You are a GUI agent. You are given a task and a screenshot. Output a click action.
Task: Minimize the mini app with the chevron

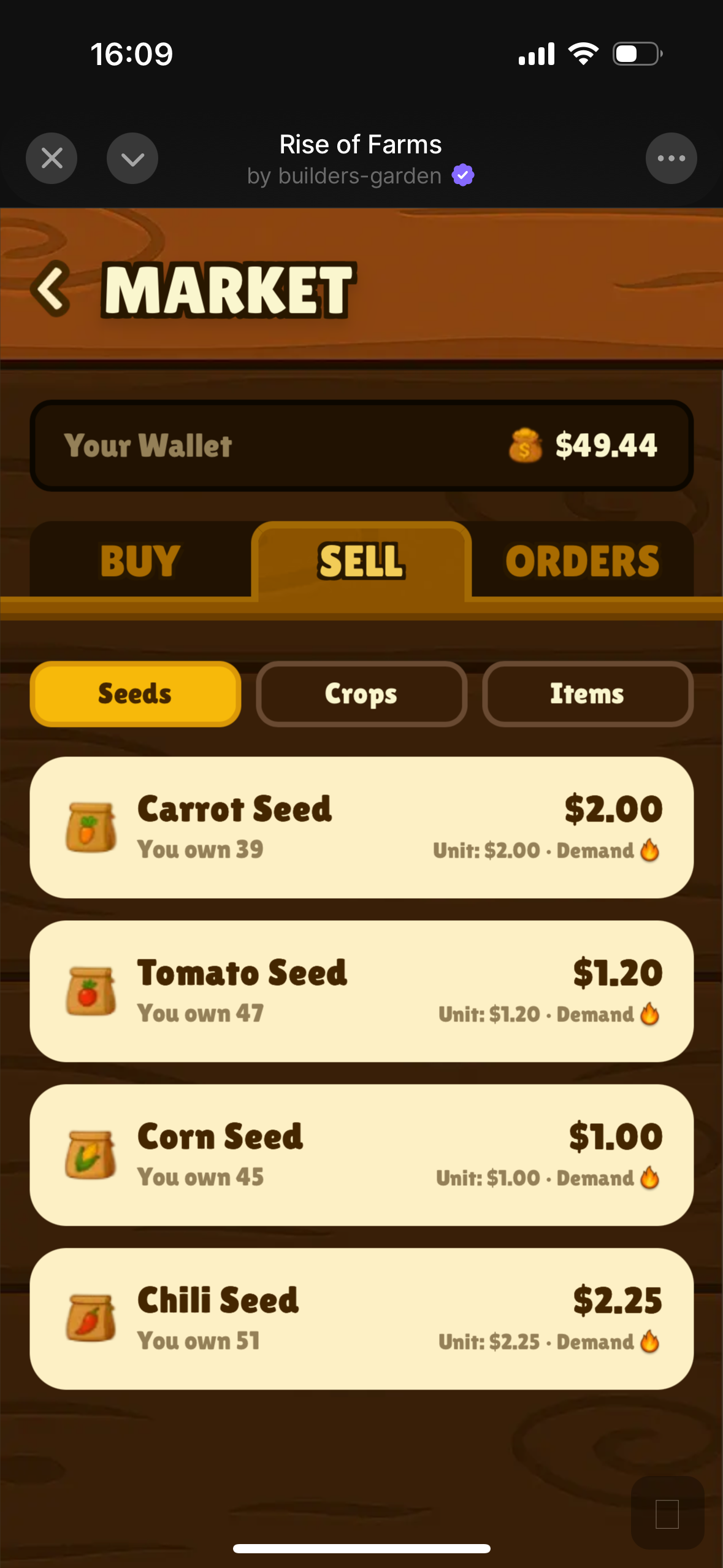132,158
